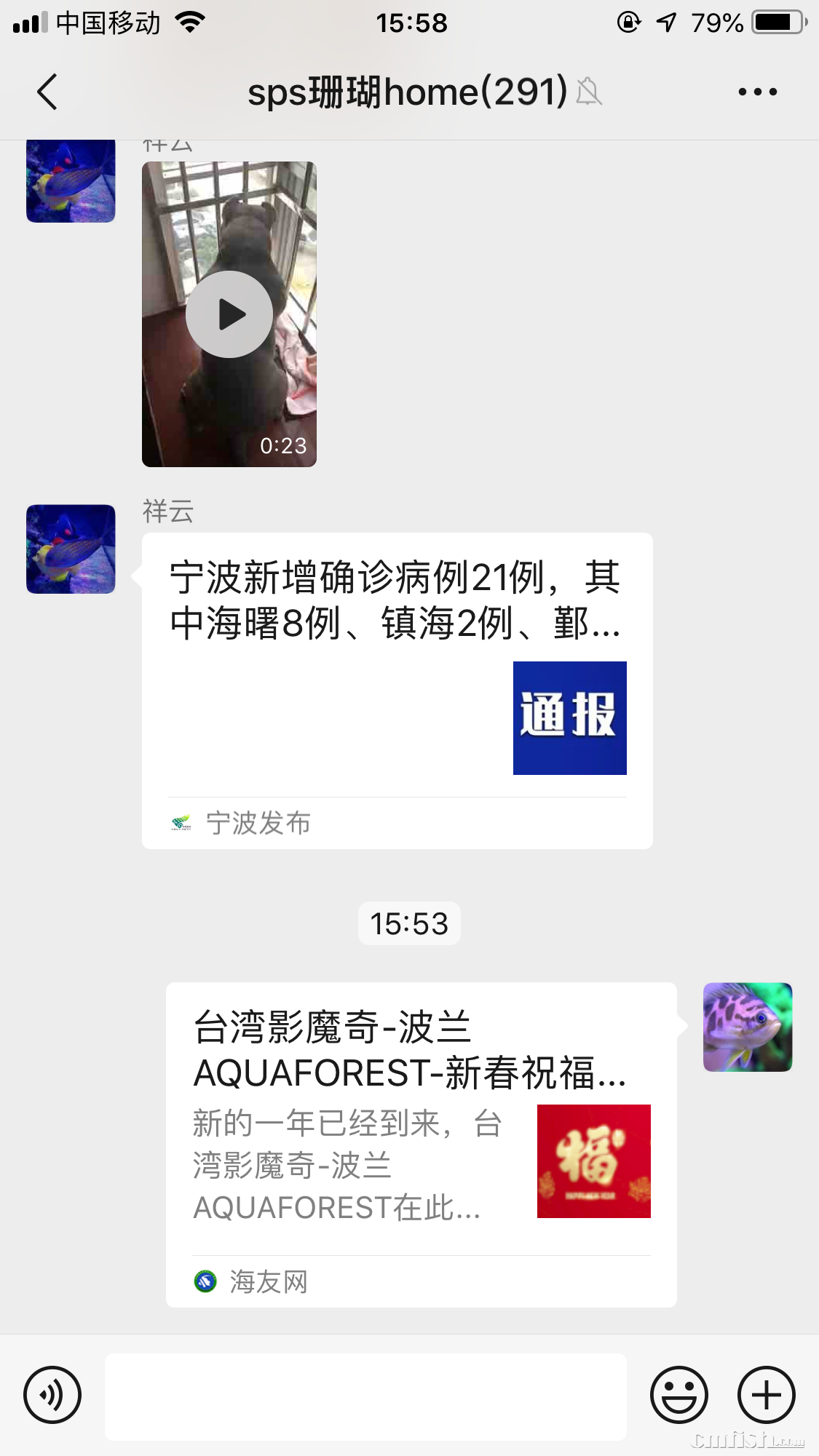Click your own fish avatar next to message
This screenshot has height=1456, width=819.
click(x=747, y=1026)
